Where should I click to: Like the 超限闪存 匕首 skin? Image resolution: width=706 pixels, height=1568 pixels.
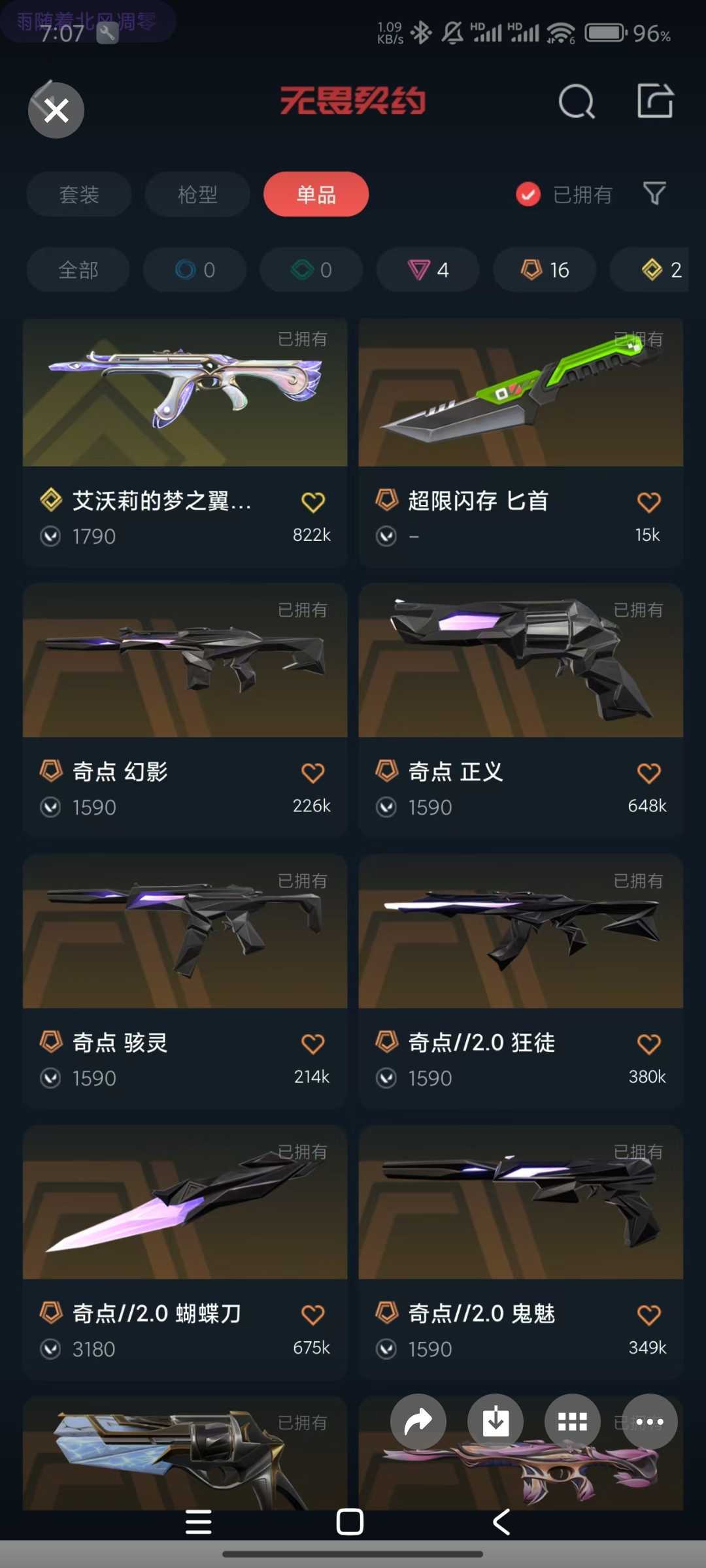coord(648,502)
